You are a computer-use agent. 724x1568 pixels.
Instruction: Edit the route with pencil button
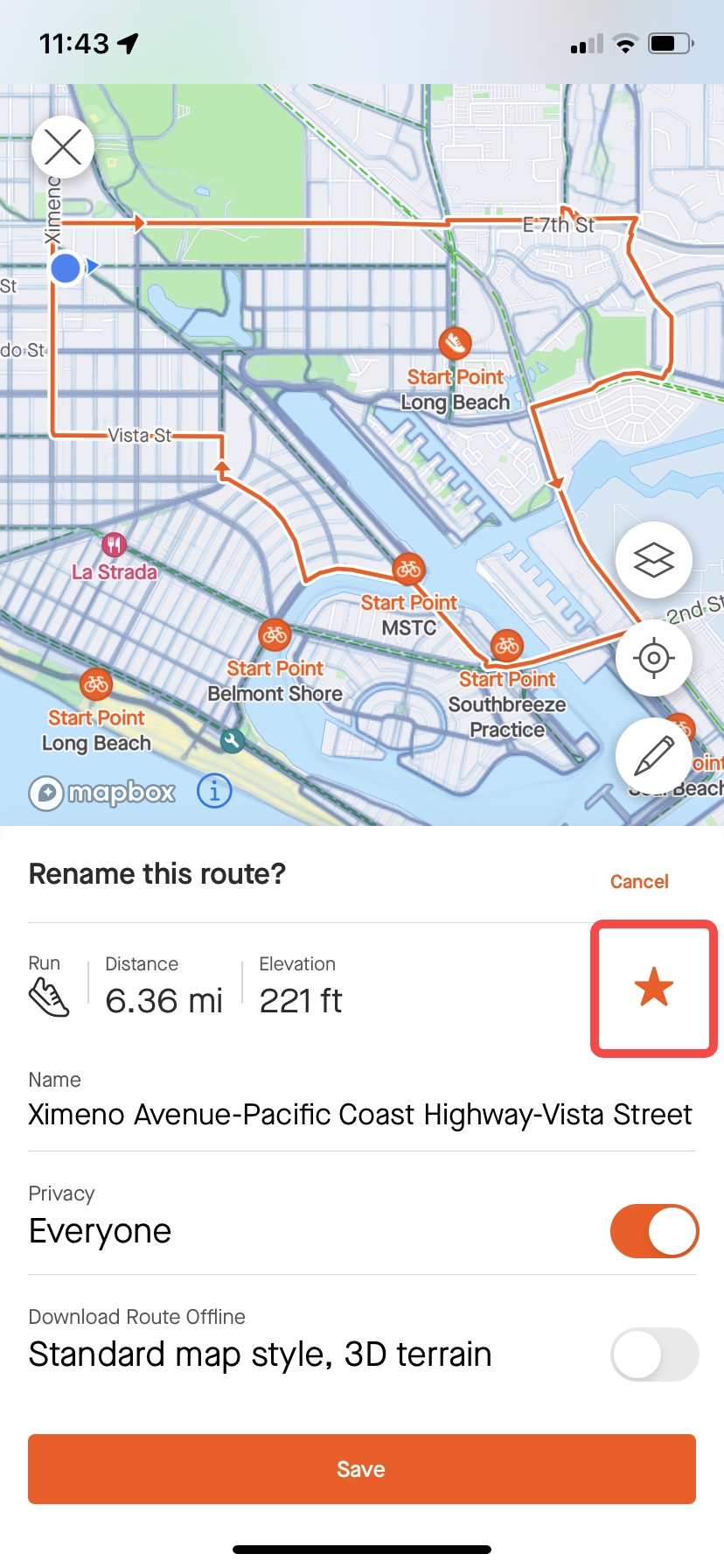click(653, 756)
